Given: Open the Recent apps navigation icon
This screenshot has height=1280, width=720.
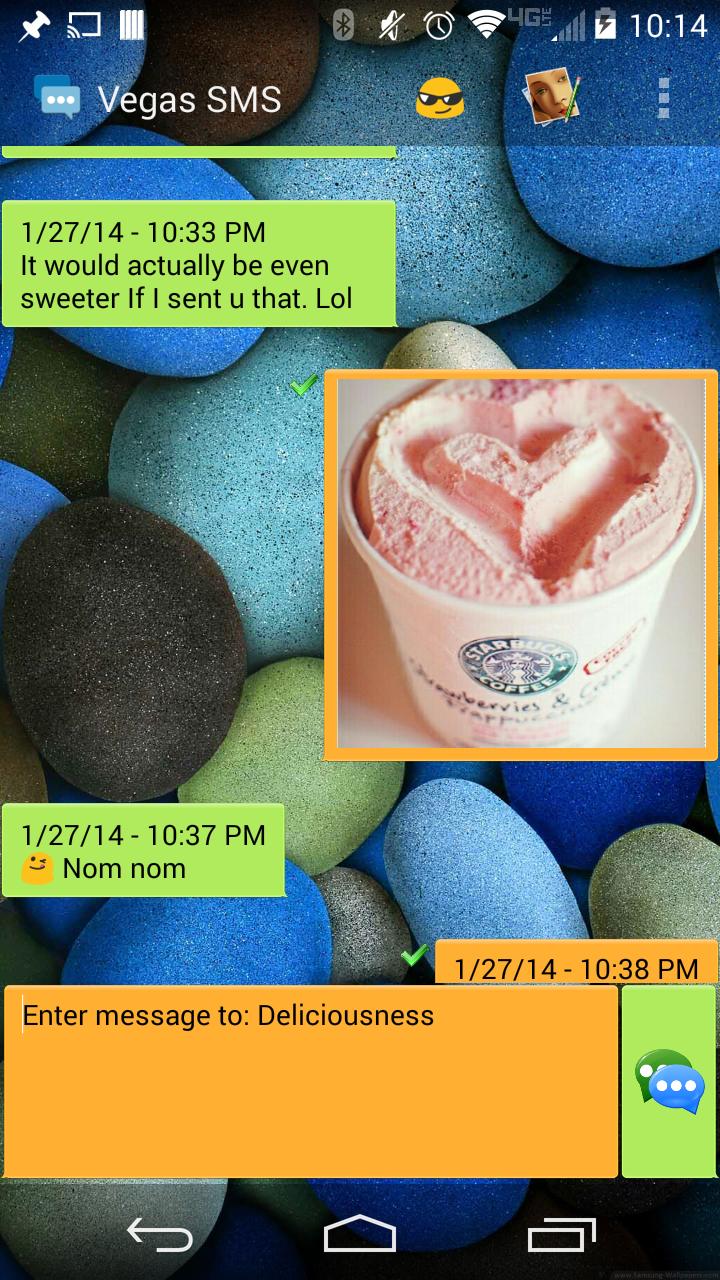Looking at the screenshot, I should point(558,1237).
